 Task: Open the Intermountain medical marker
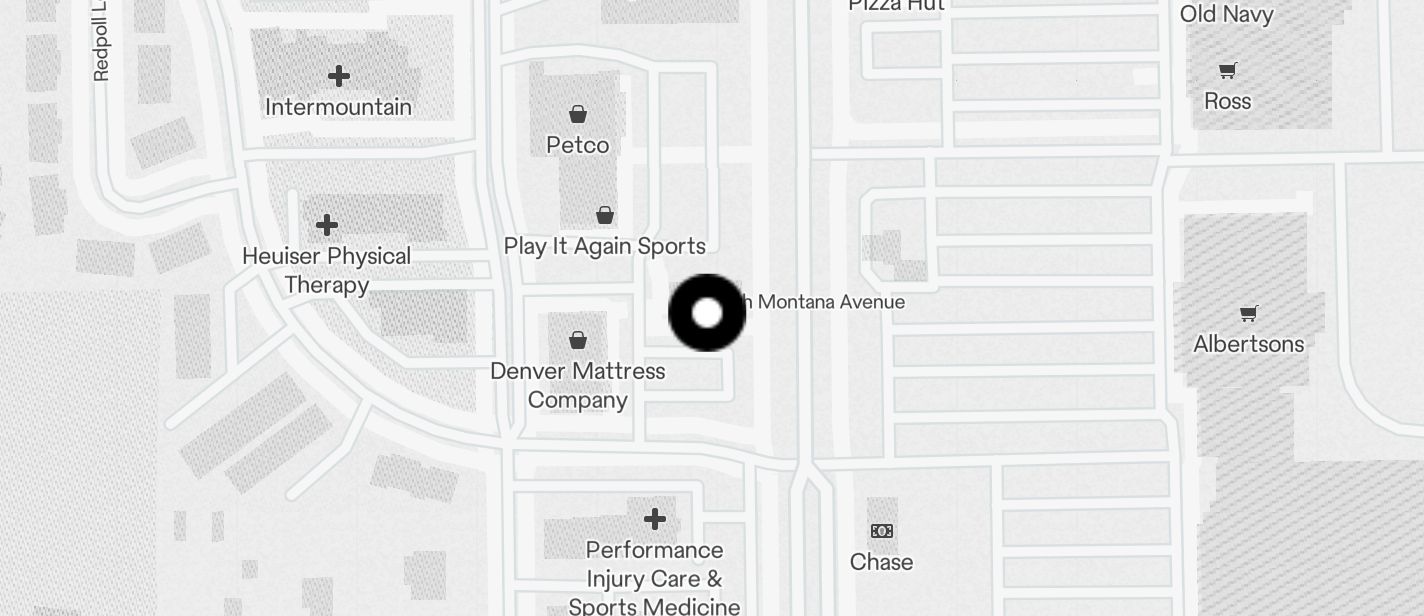pos(339,76)
